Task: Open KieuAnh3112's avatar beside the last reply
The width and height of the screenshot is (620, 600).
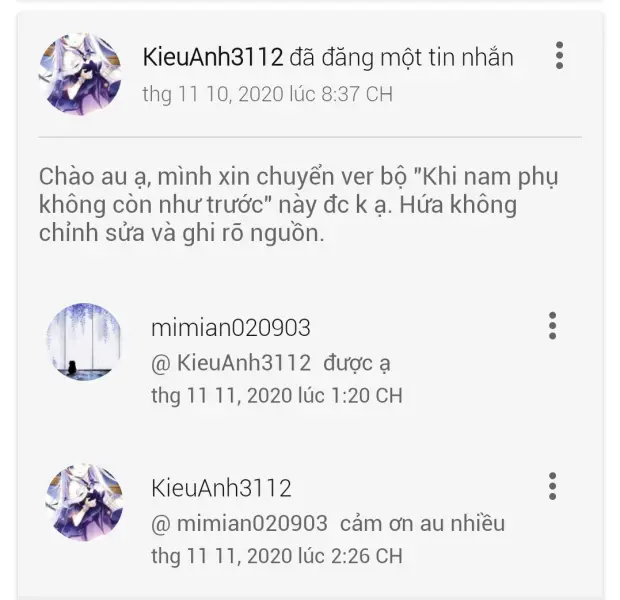Action: [85, 502]
